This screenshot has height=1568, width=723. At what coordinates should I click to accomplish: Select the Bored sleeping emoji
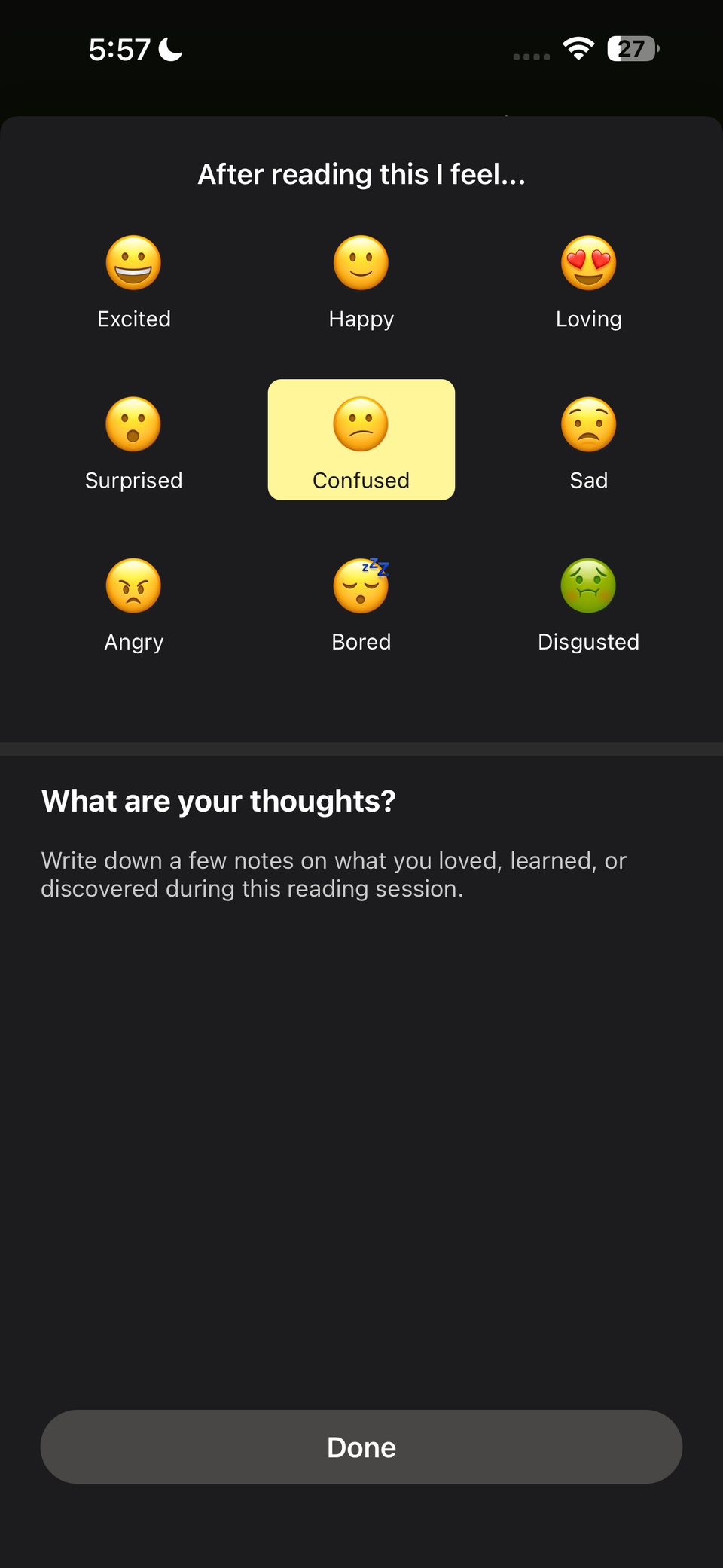pyautogui.click(x=361, y=585)
